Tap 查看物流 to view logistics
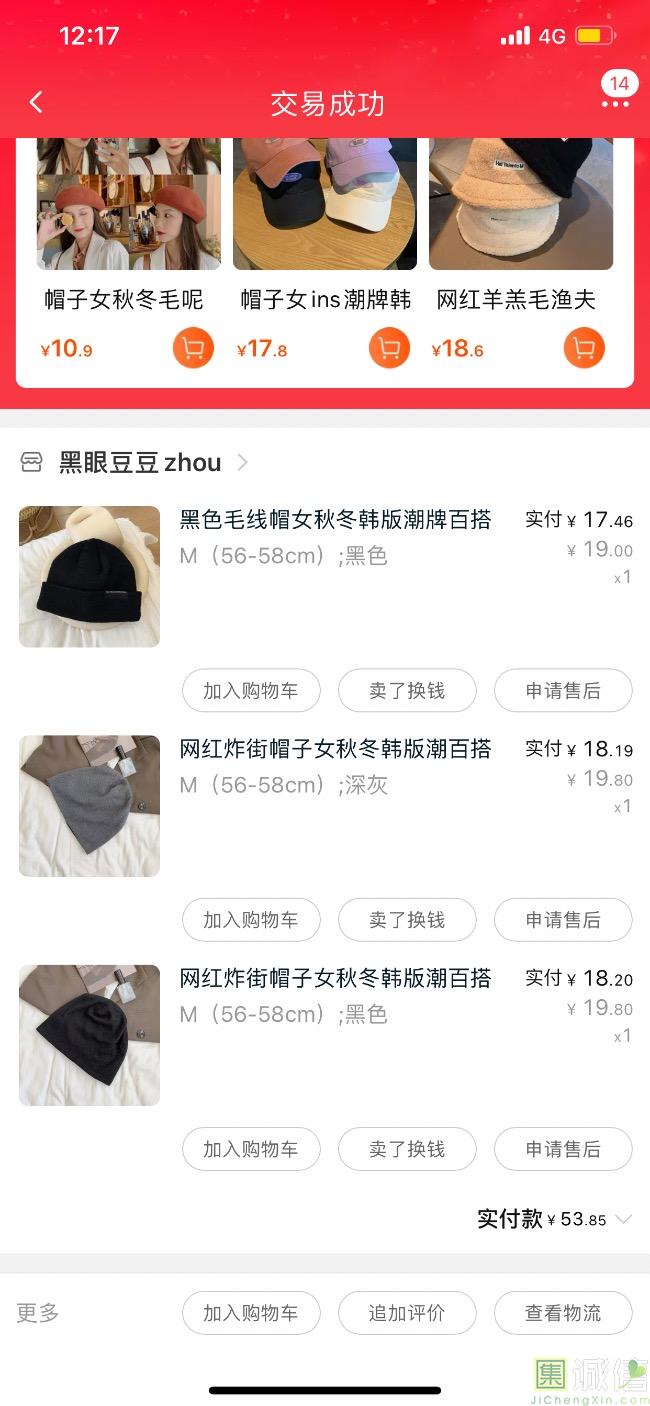 (x=563, y=1313)
